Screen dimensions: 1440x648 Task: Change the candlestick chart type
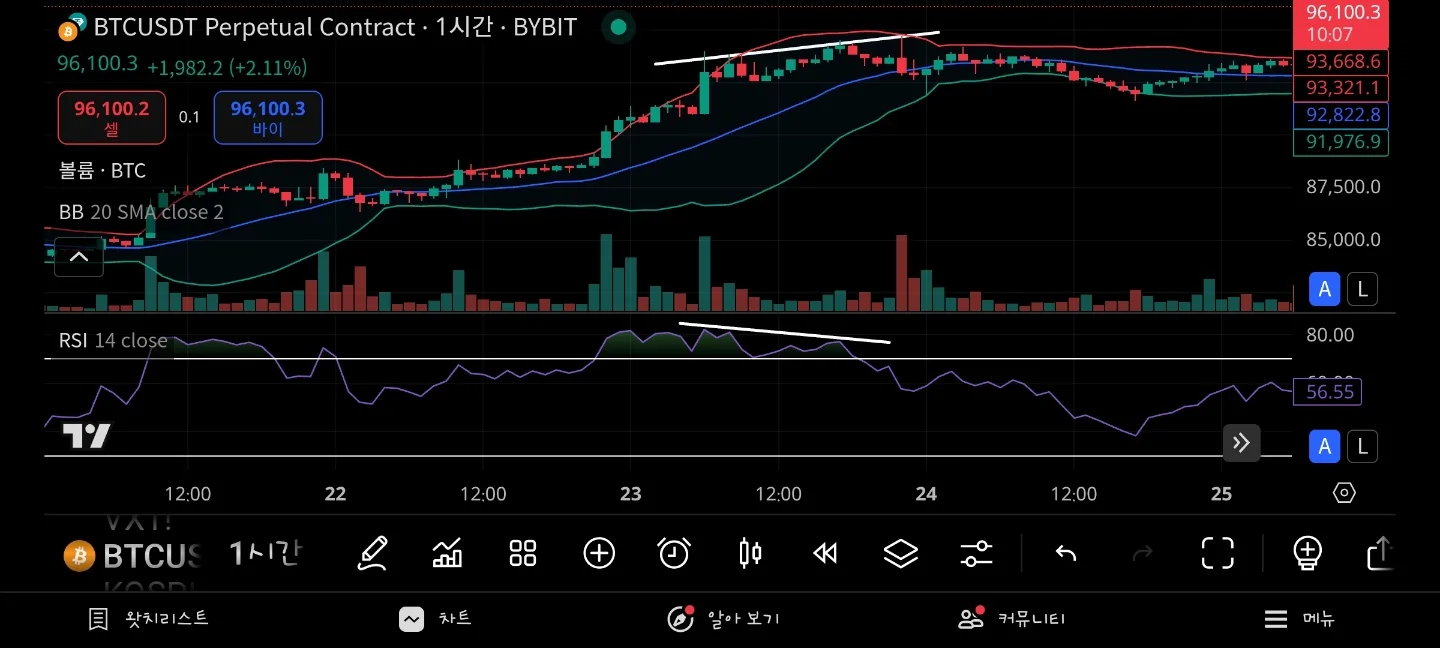(750, 553)
